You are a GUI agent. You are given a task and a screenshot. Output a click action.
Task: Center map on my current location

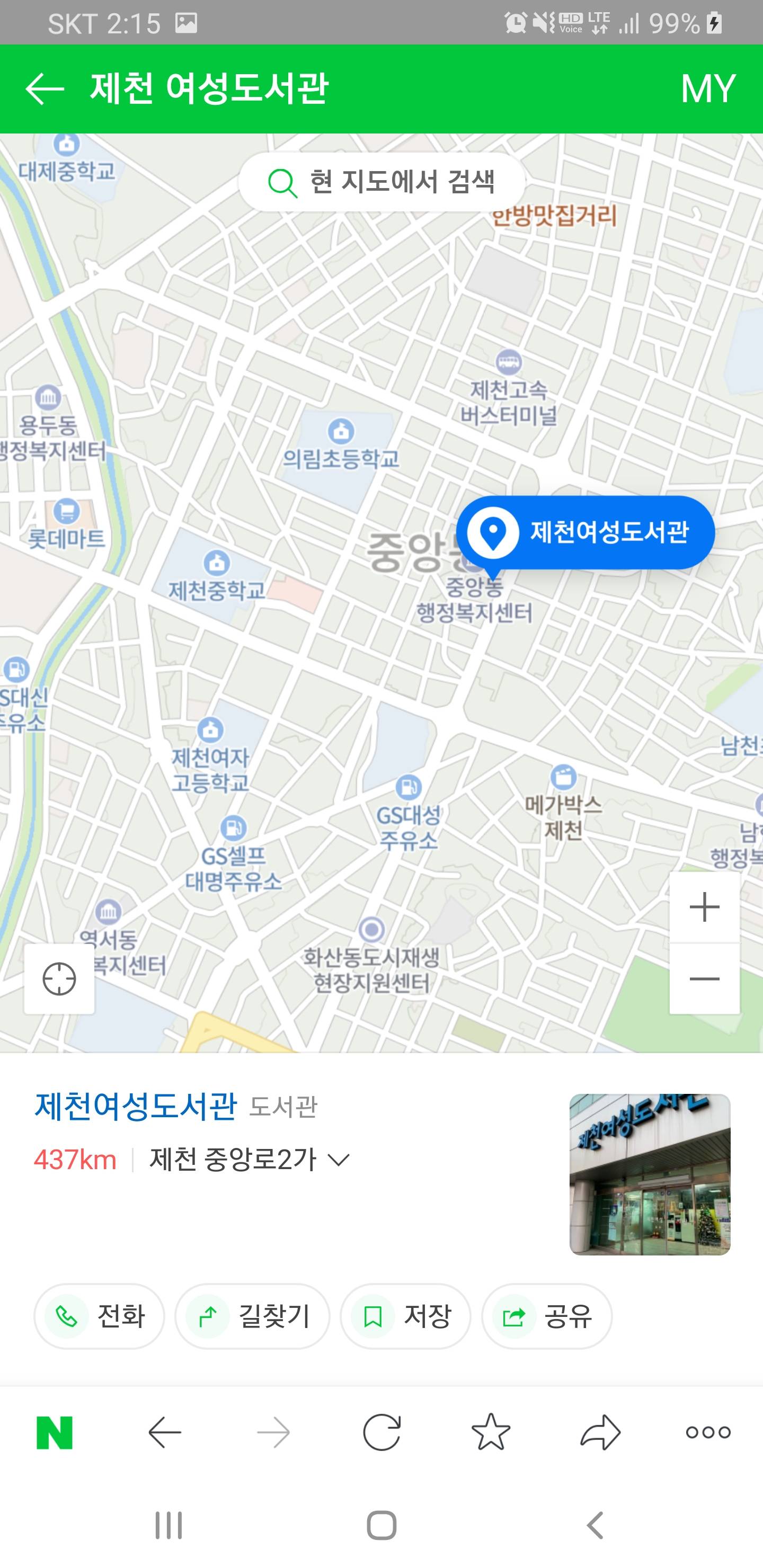coord(59,979)
